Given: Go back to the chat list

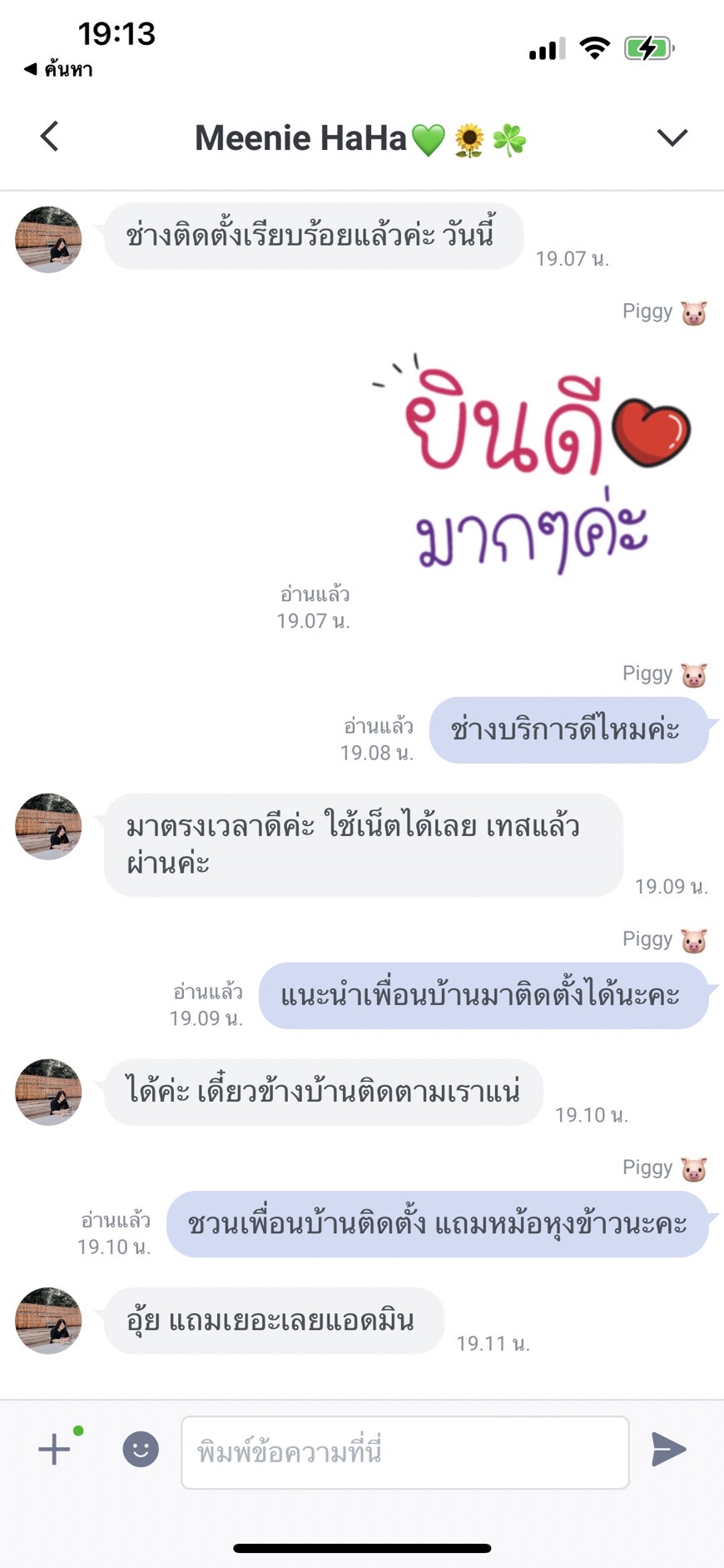Looking at the screenshot, I should pos(49,137).
